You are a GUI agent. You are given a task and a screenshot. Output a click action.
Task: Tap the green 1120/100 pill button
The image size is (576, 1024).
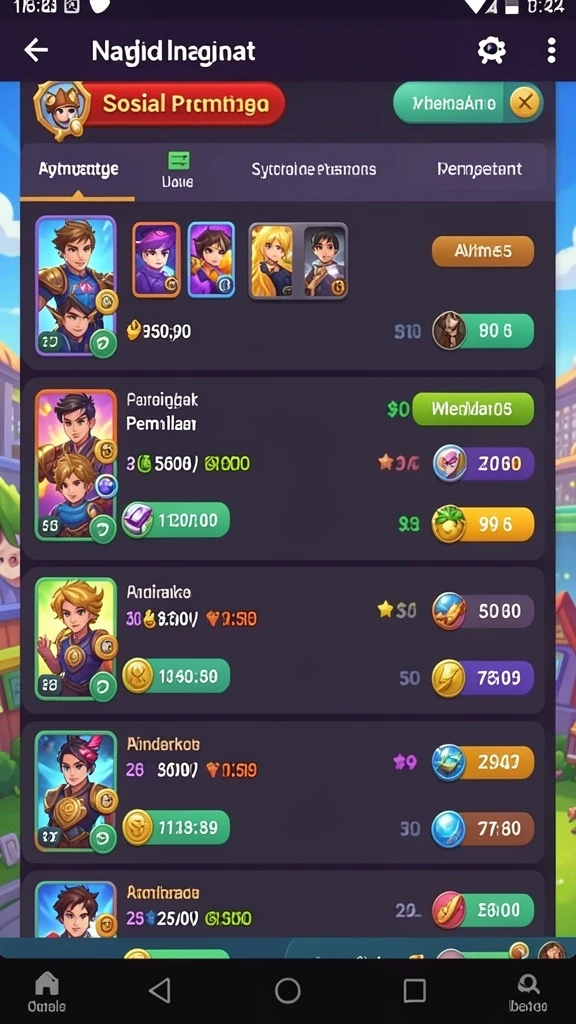pyautogui.click(x=177, y=520)
